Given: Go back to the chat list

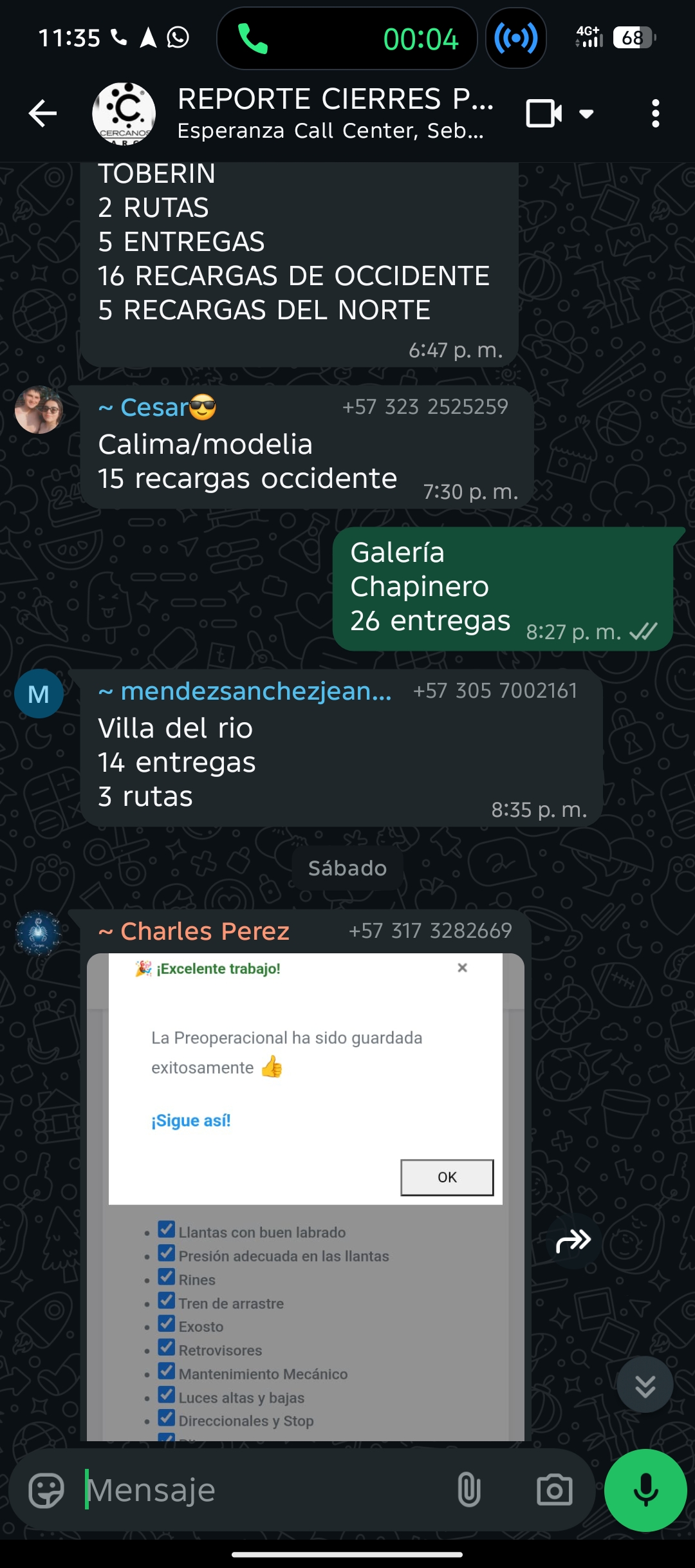Looking at the screenshot, I should click(x=43, y=114).
